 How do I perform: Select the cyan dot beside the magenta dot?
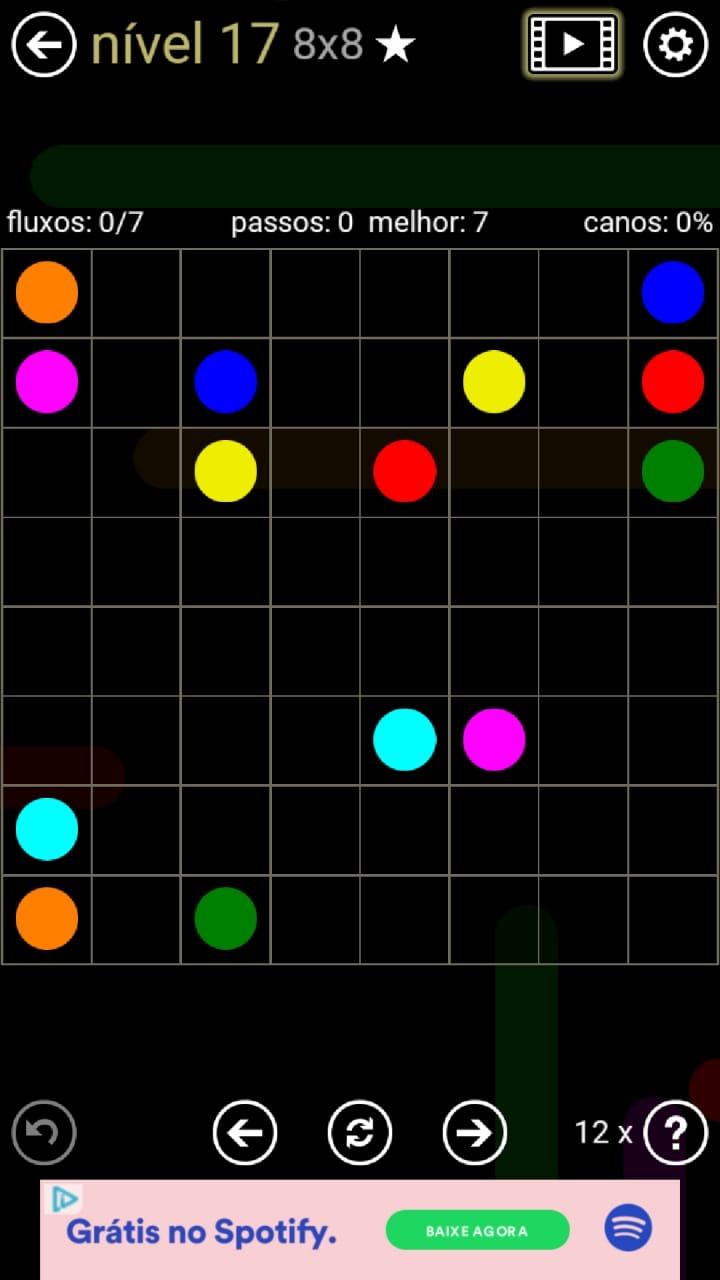404,740
